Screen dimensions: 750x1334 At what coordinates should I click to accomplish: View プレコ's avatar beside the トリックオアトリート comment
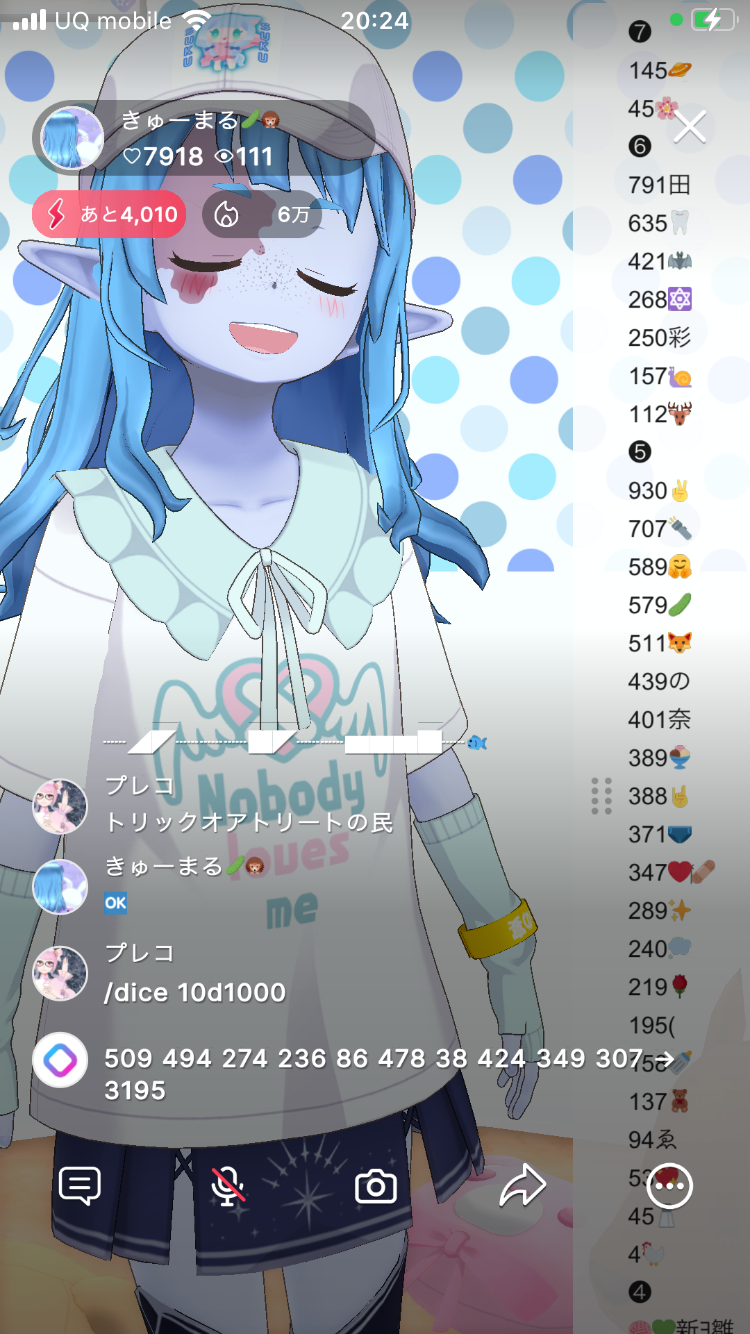(60, 806)
